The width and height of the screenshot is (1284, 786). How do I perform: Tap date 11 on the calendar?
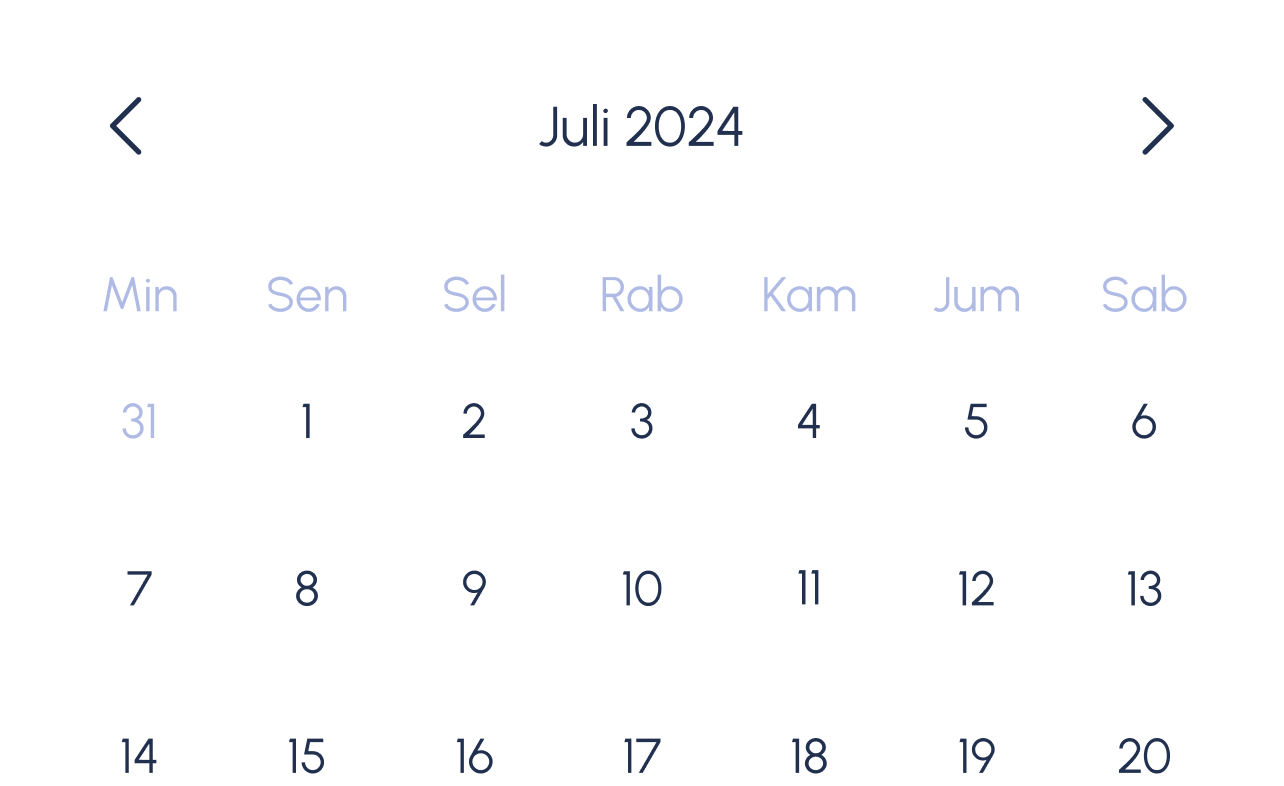pos(809,589)
